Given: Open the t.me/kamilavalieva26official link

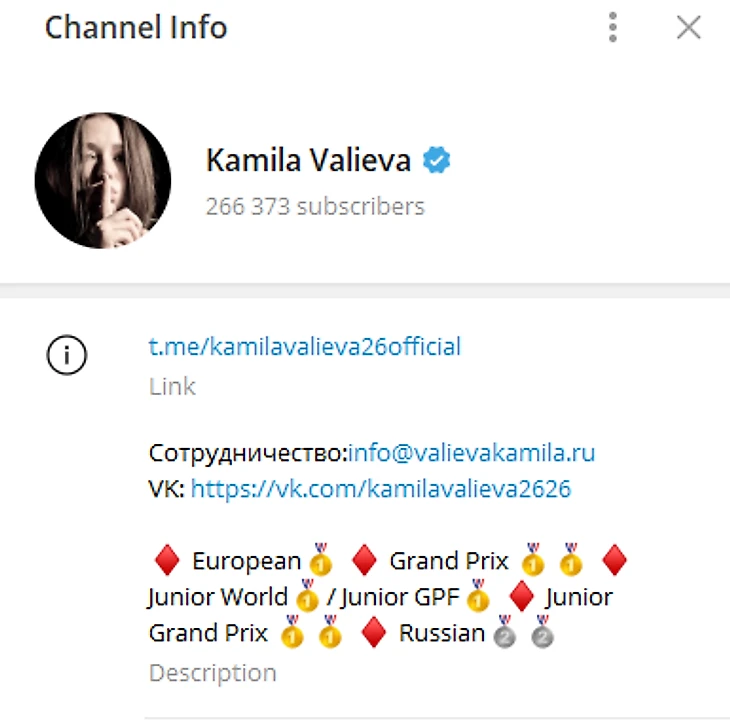Looking at the screenshot, I should (305, 347).
